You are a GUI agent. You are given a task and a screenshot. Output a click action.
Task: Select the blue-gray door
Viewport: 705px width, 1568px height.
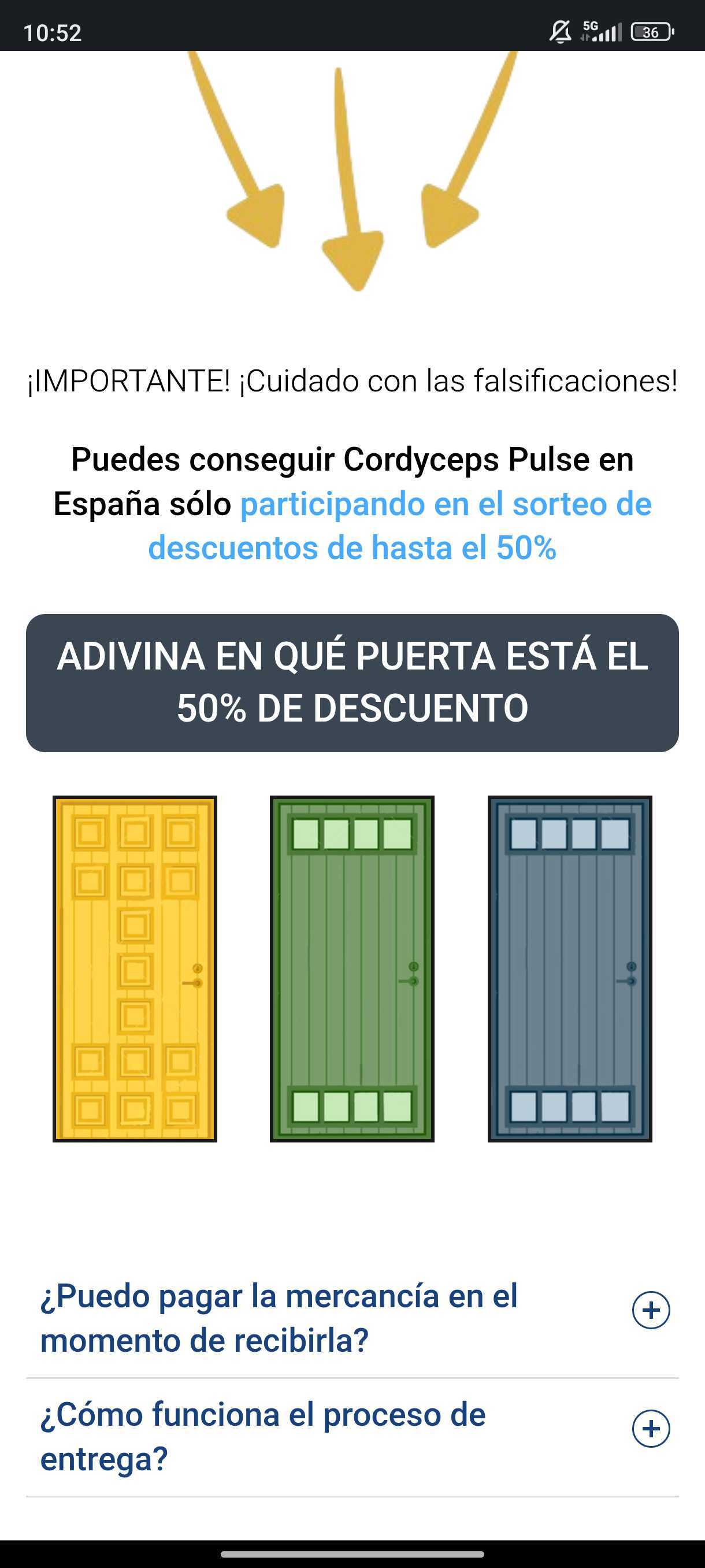[569, 968]
